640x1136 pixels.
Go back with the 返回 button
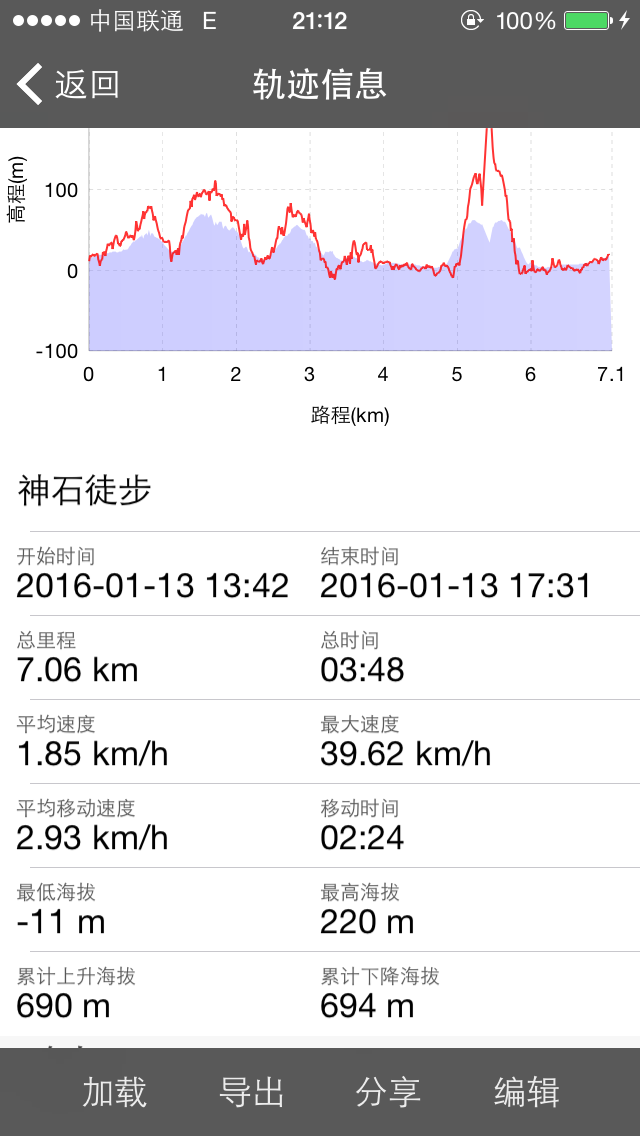point(70,85)
